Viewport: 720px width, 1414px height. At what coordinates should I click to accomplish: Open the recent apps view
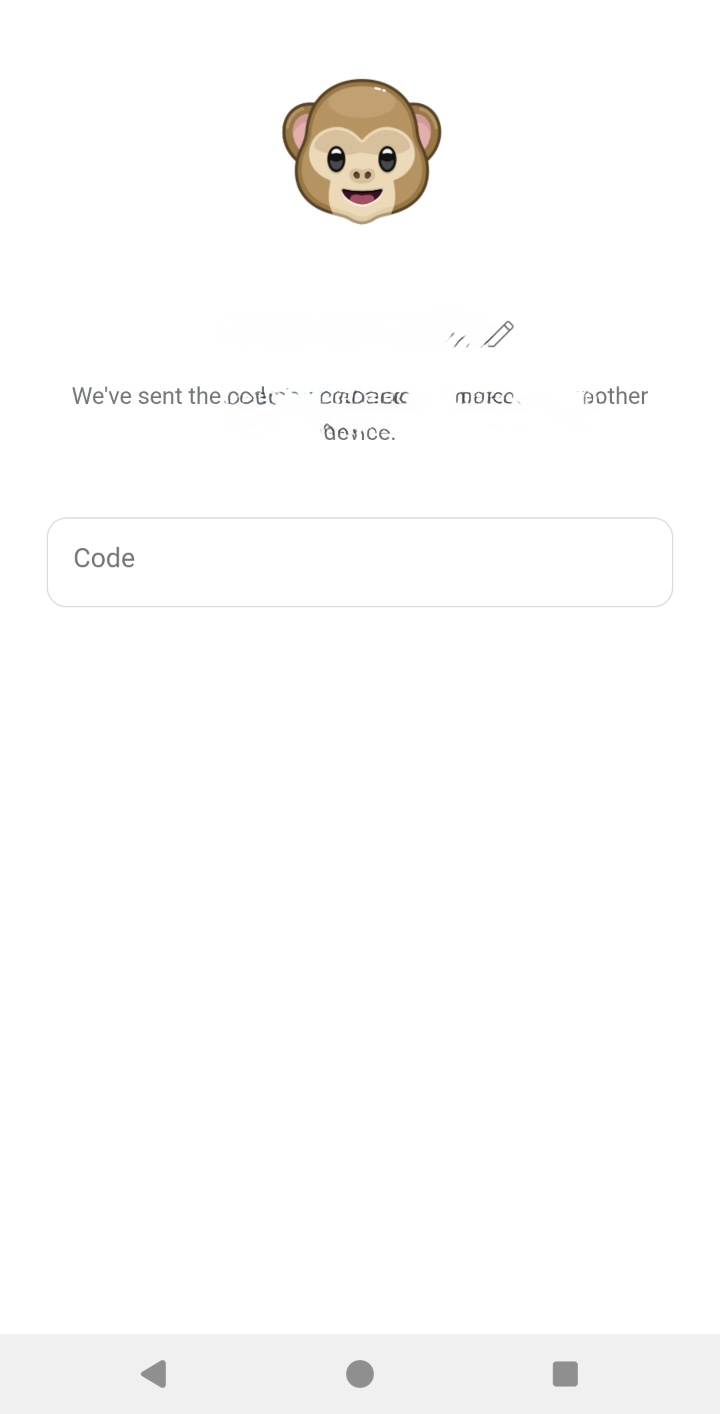565,1373
